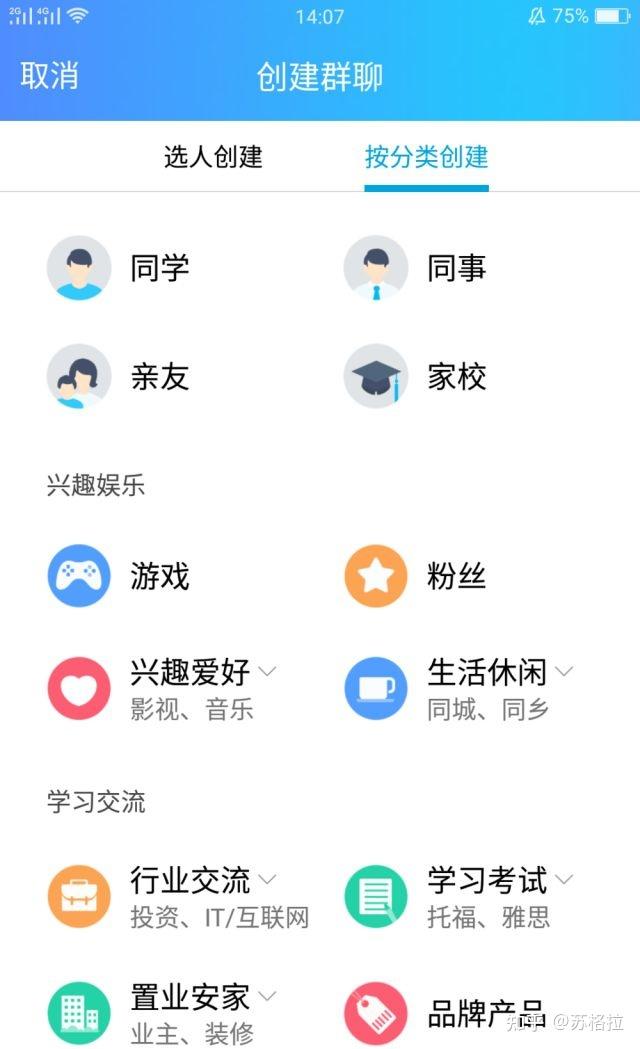Pick the 游戏 category

119,576
